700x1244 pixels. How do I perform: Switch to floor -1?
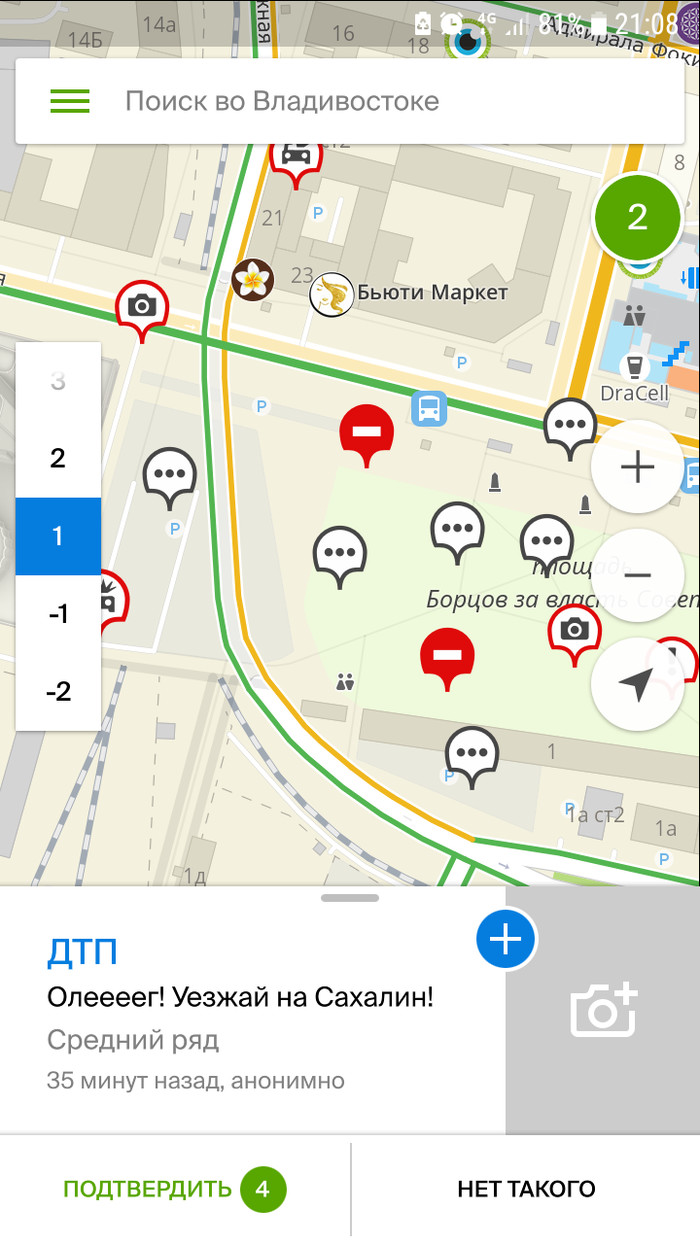click(x=58, y=614)
